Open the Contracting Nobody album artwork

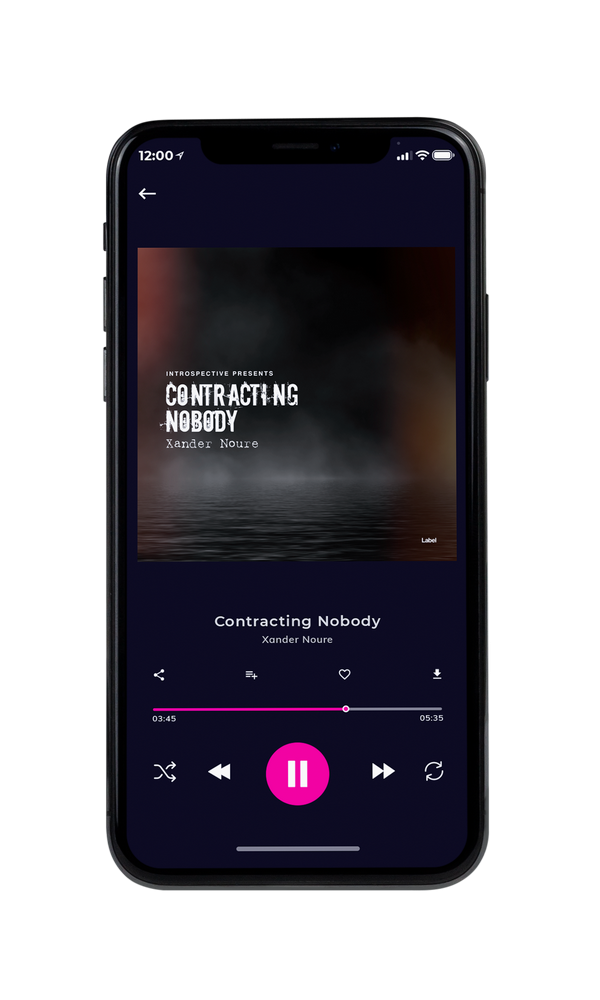297,404
